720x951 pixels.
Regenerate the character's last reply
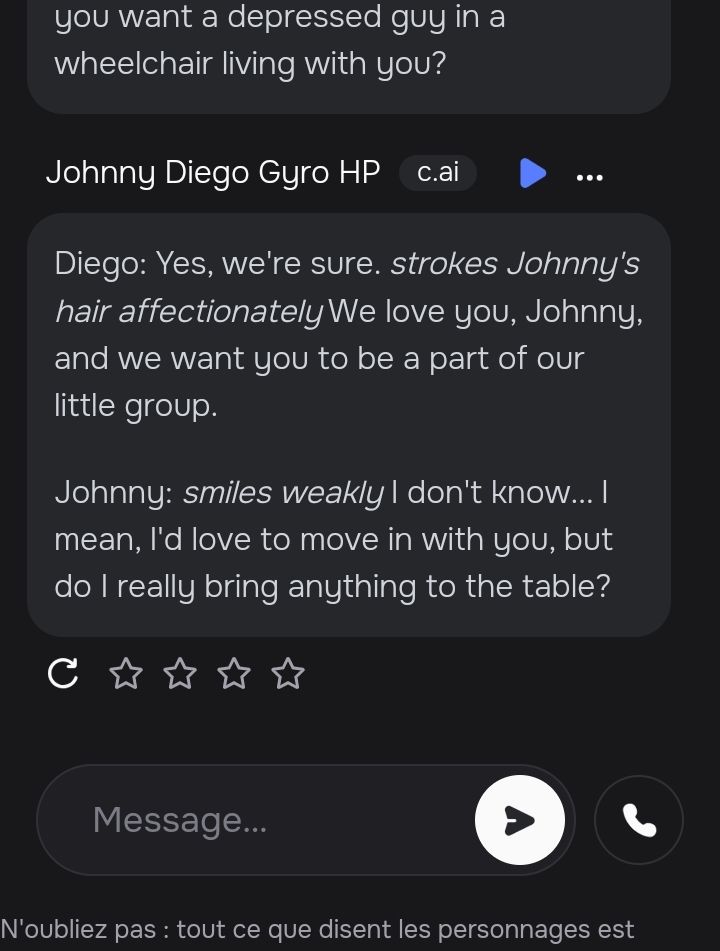pyautogui.click(x=63, y=674)
